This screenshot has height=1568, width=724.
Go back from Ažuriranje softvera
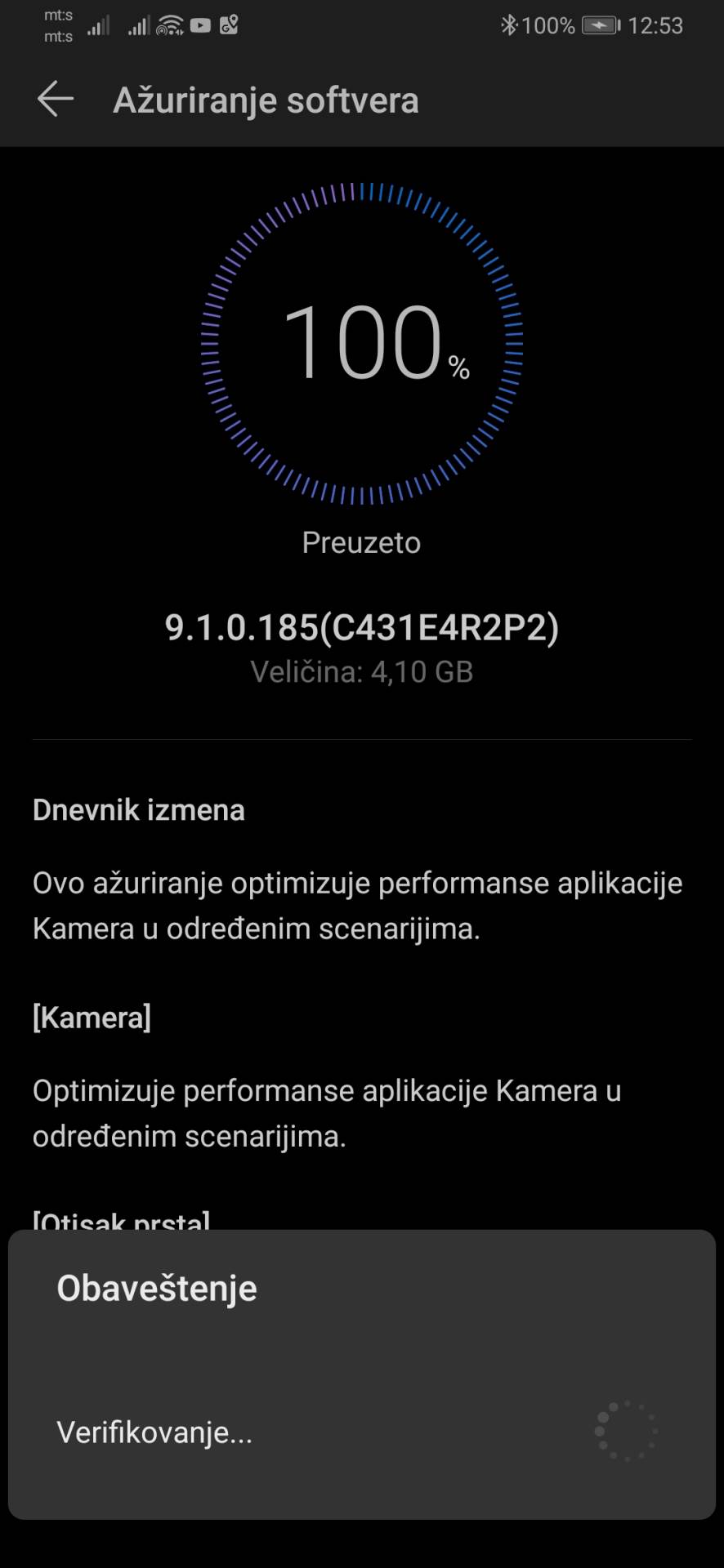55,100
